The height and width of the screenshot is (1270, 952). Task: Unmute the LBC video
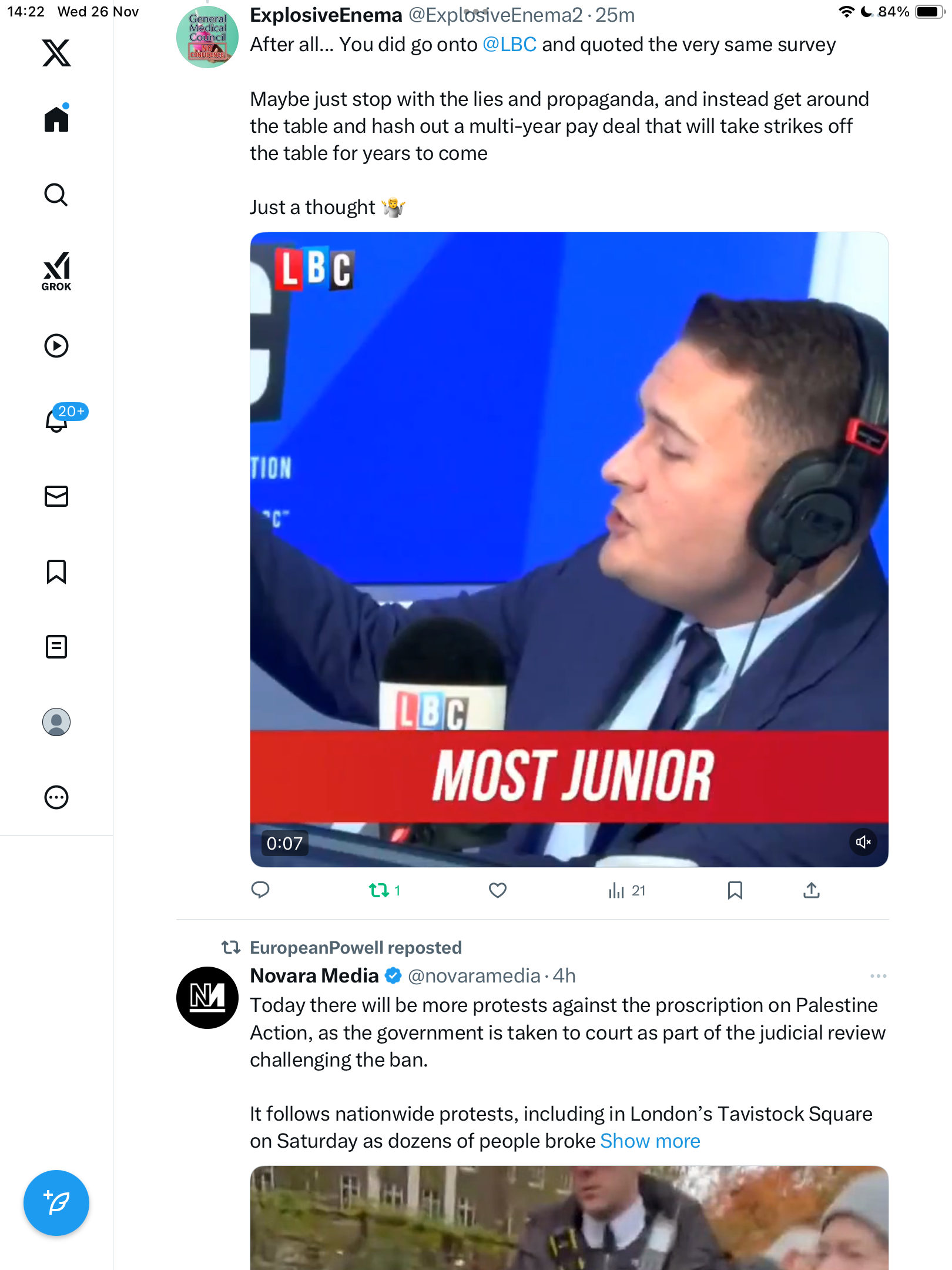click(x=863, y=842)
